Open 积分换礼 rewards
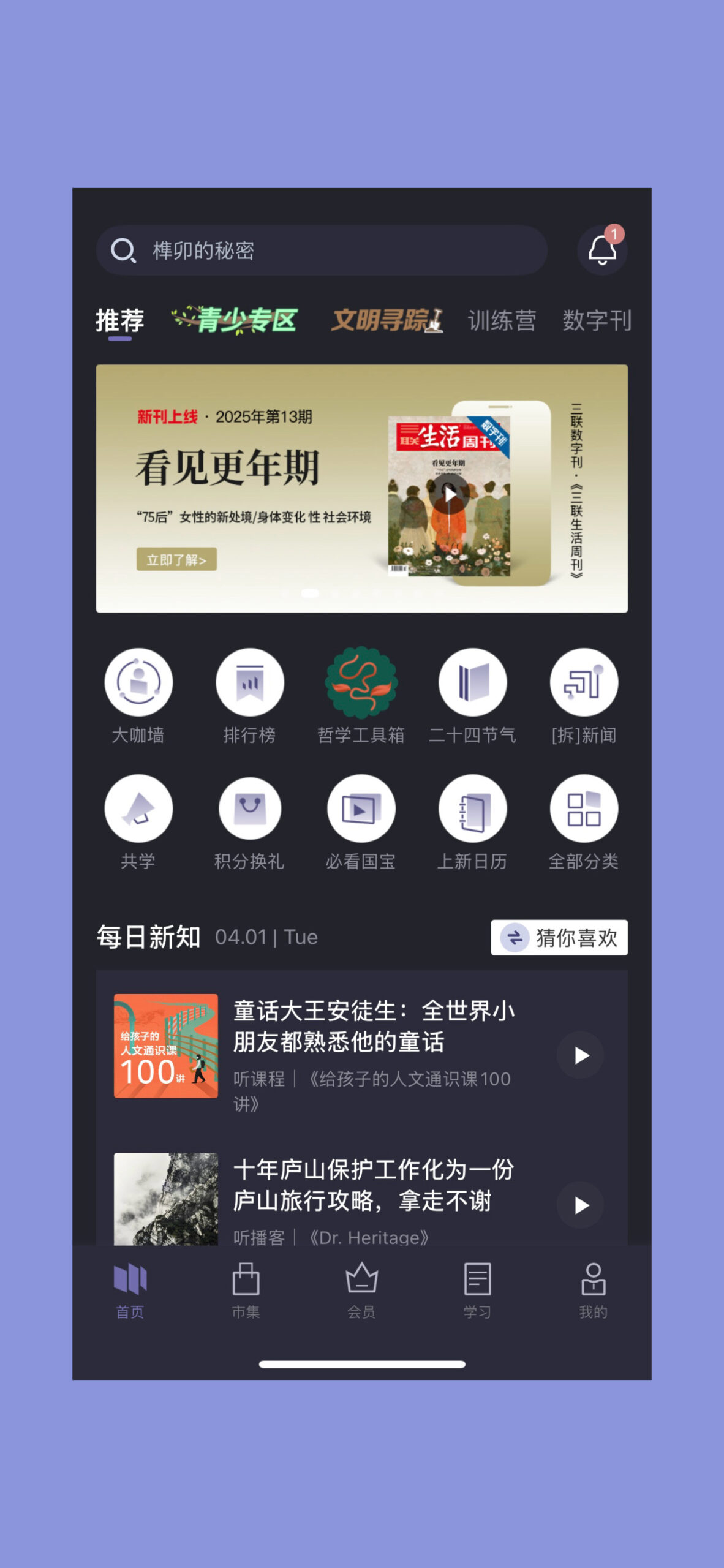Screen dimensions: 724x1568 click(x=249, y=823)
